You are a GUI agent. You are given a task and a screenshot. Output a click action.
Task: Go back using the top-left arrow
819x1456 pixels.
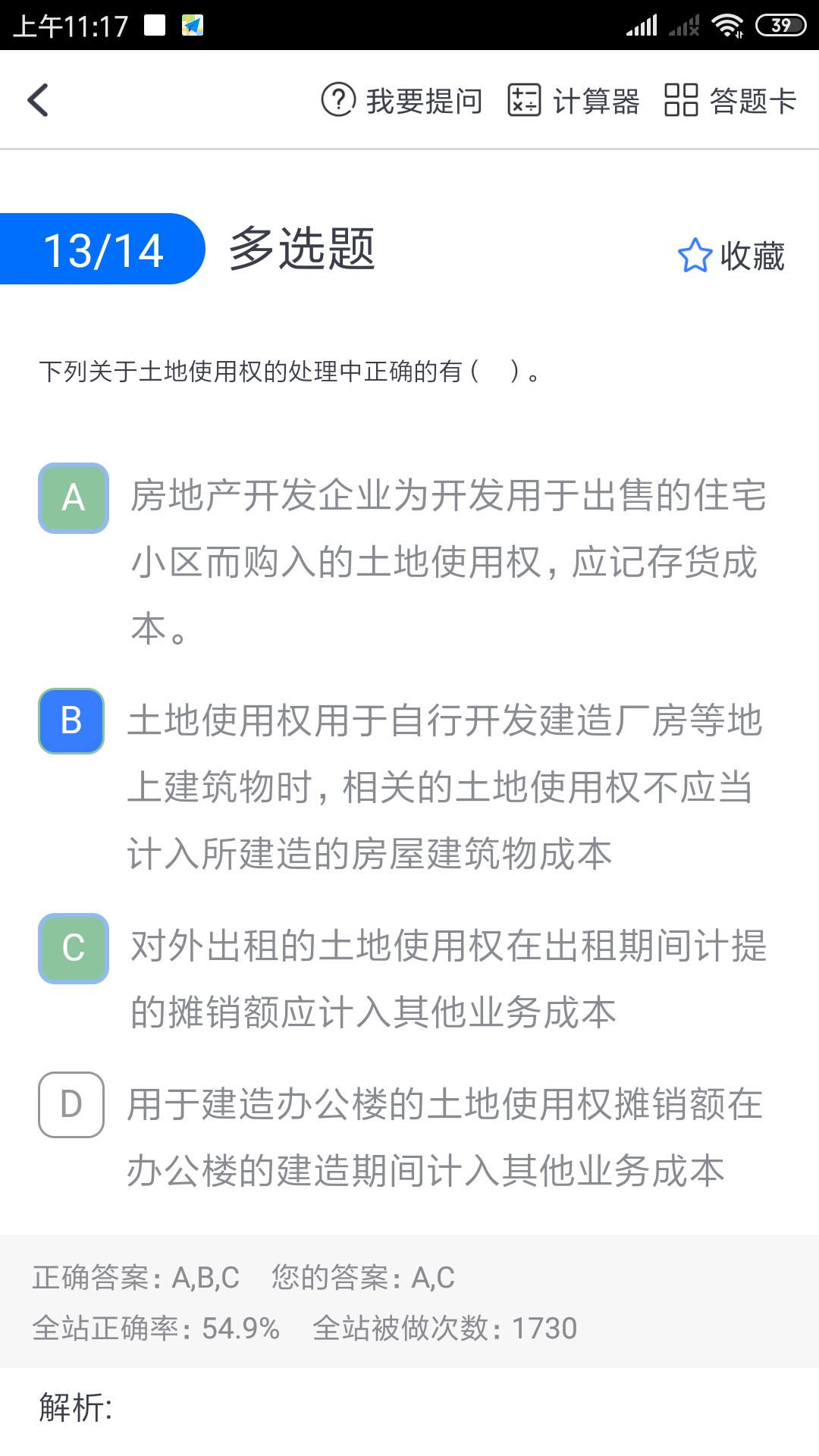(x=38, y=100)
